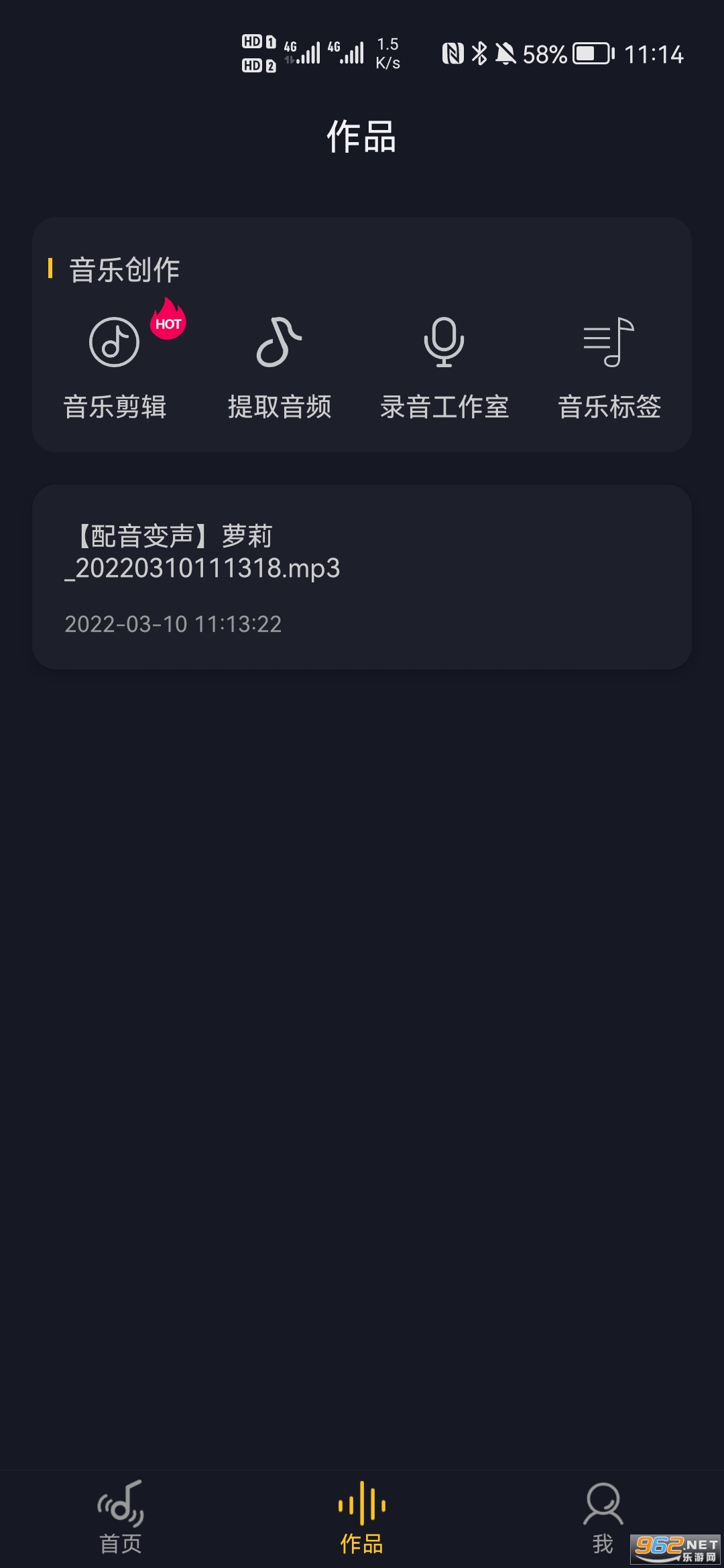
Task: Open 音乐标签 music tag editor
Action: pyautogui.click(x=609, y=365)
